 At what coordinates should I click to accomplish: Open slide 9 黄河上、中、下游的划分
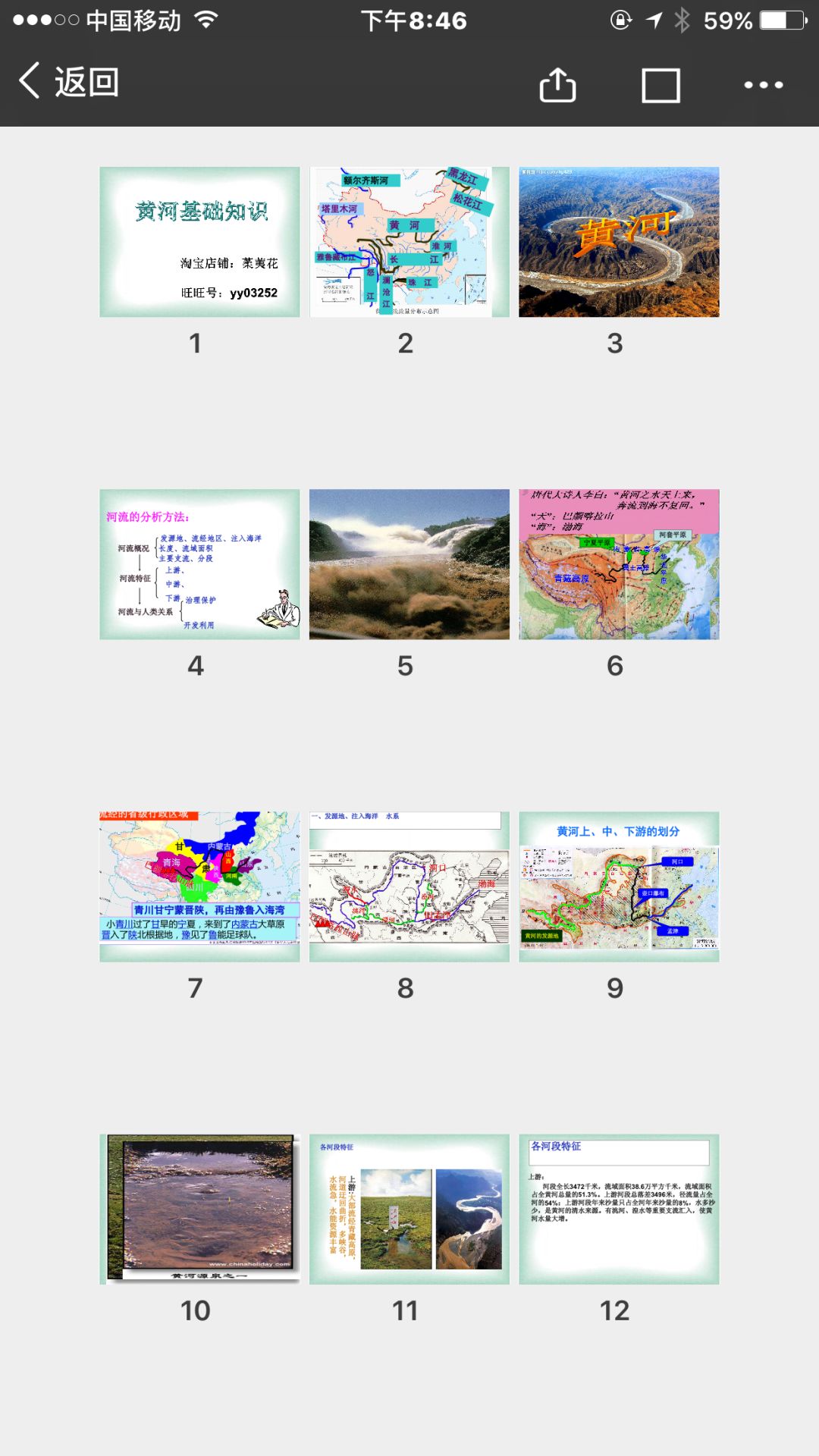(619, 886)
